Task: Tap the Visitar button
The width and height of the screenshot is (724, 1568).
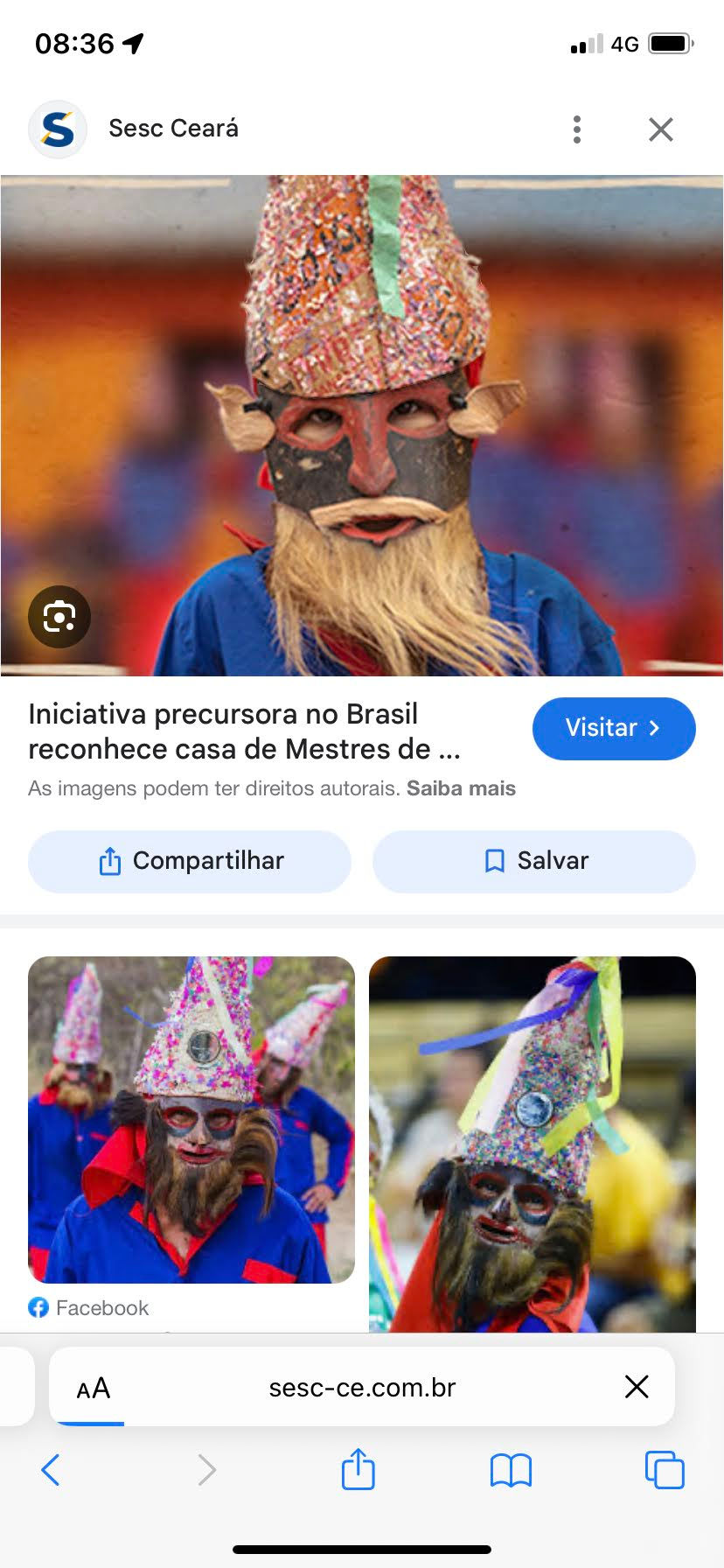Action: 614,728
